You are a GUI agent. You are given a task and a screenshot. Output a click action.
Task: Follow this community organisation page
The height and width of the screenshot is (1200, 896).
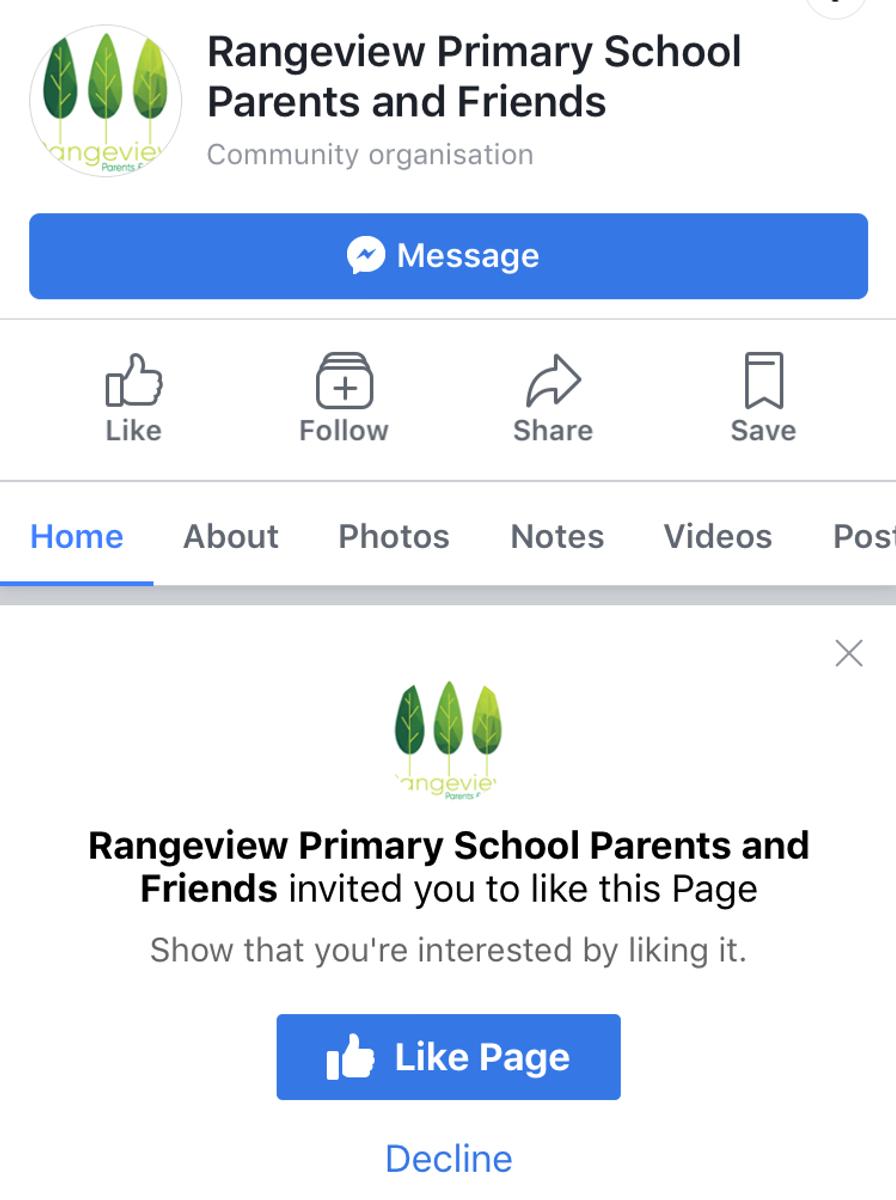tap(344, 398)
